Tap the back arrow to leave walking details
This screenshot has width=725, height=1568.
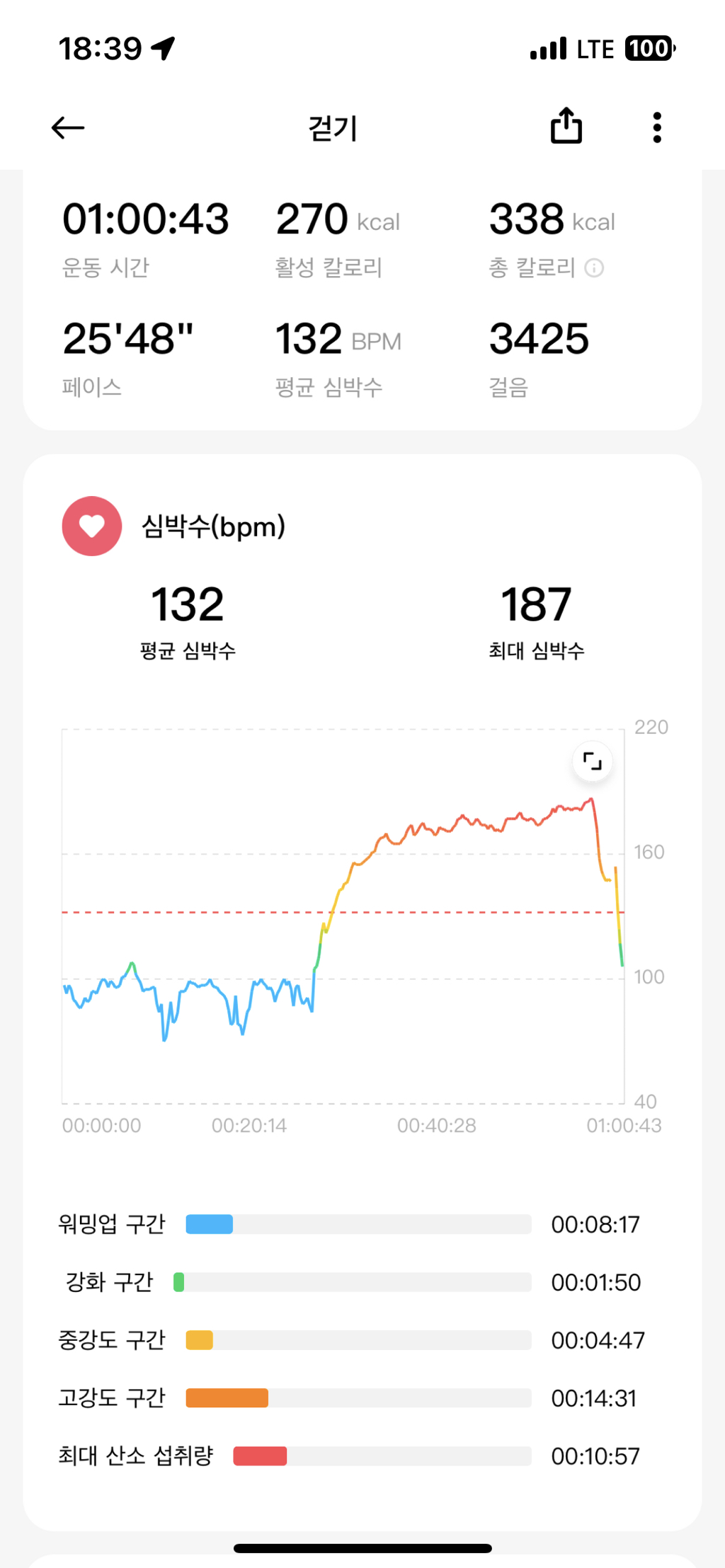tap(67, 127)
